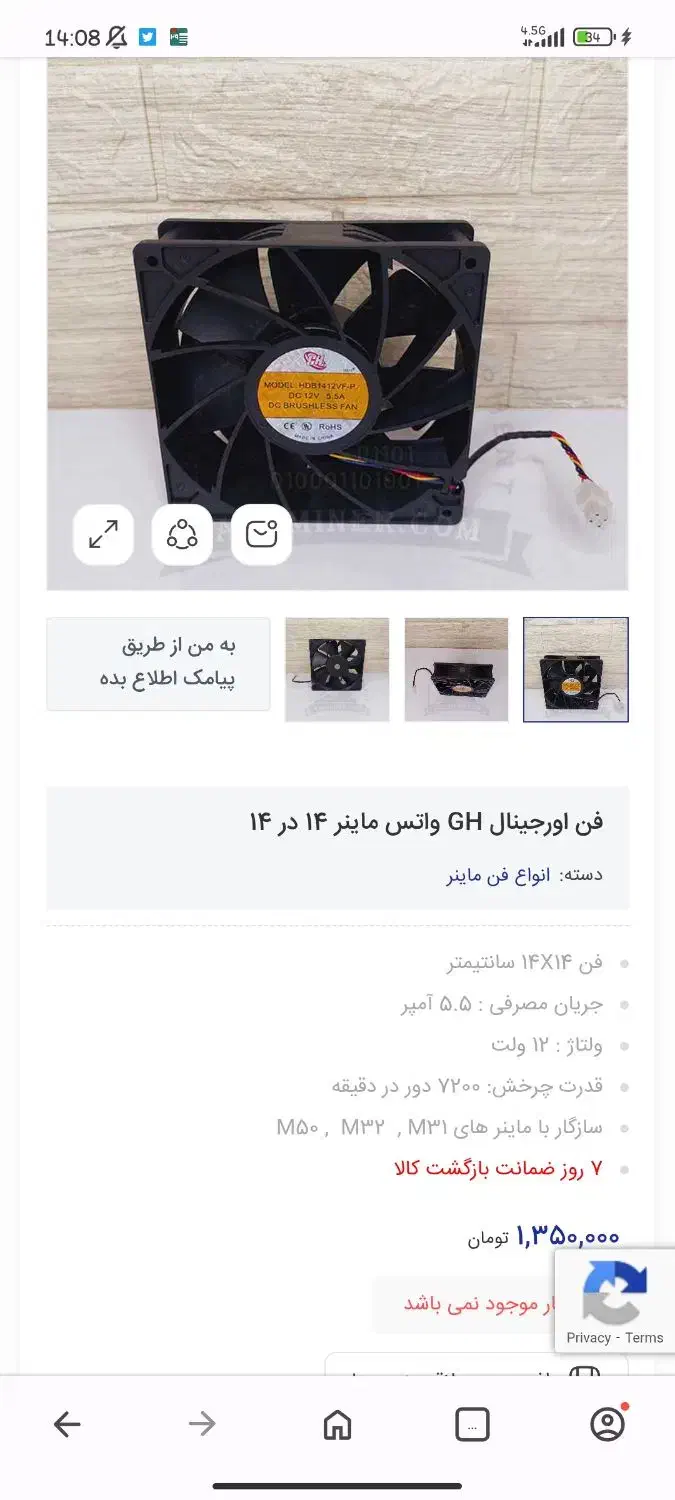Open the reCAPTCHA Terms link

click(x=645, y=1337)
